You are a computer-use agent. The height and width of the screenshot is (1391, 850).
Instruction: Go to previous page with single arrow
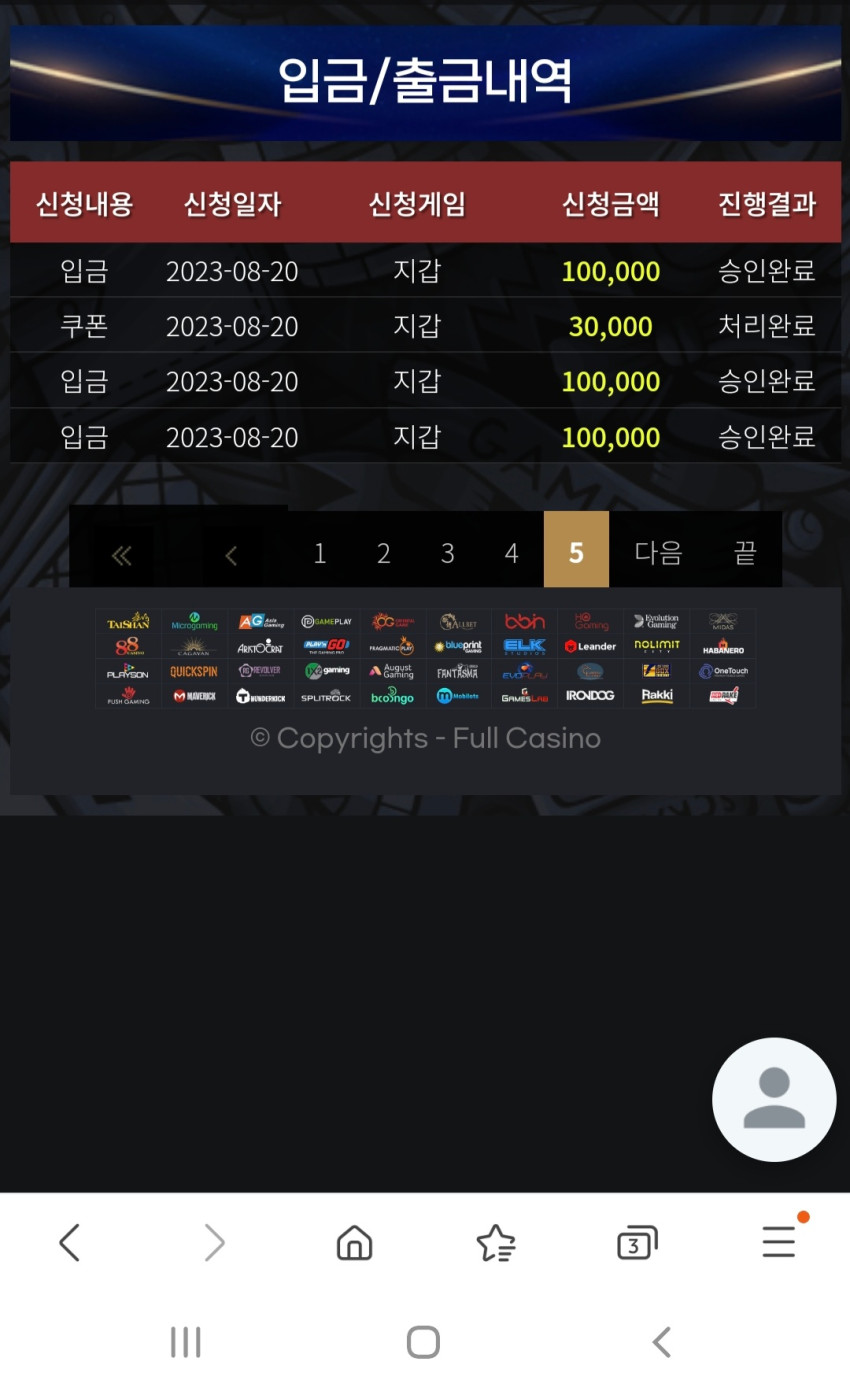click(x=231, y=555)
